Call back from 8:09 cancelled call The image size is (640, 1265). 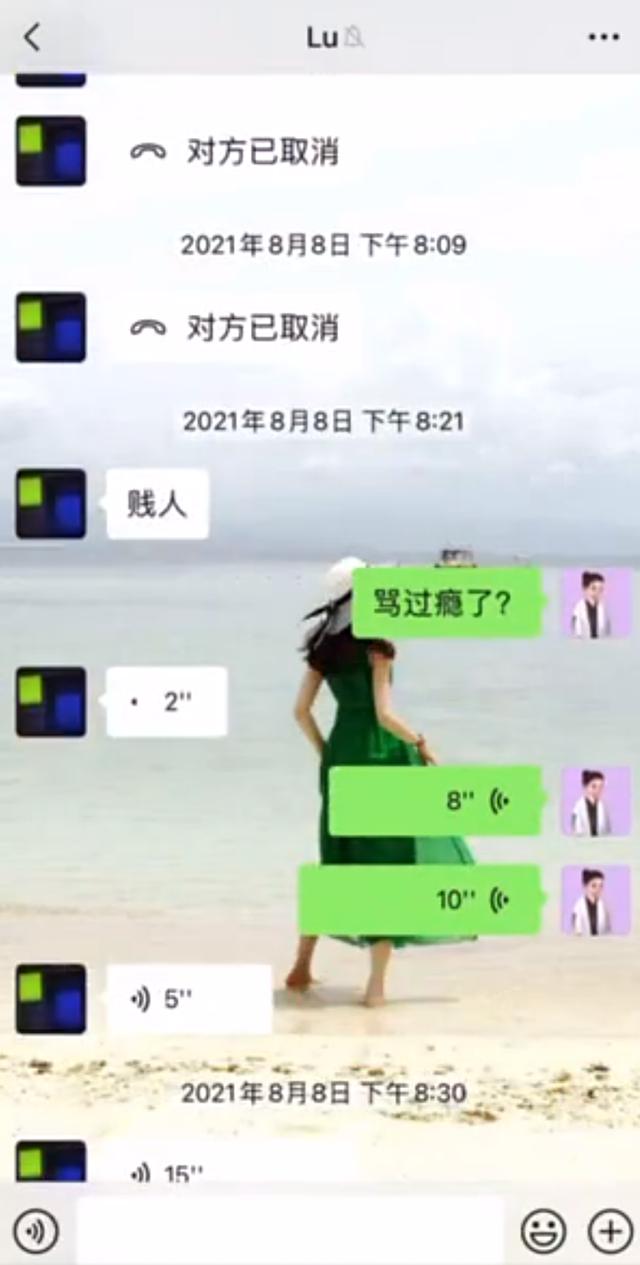(x=236, y=328)
